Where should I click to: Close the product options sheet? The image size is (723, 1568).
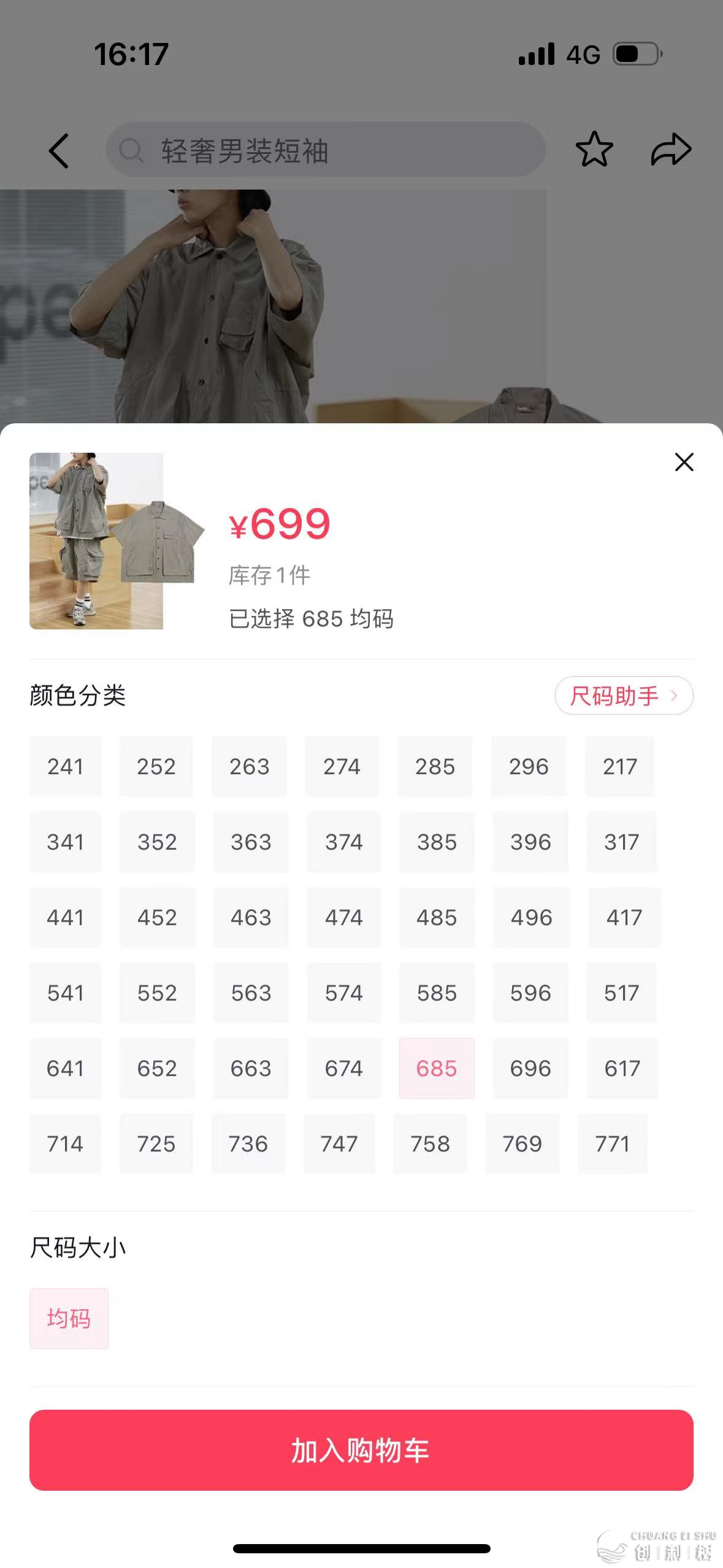coord(684,462)
